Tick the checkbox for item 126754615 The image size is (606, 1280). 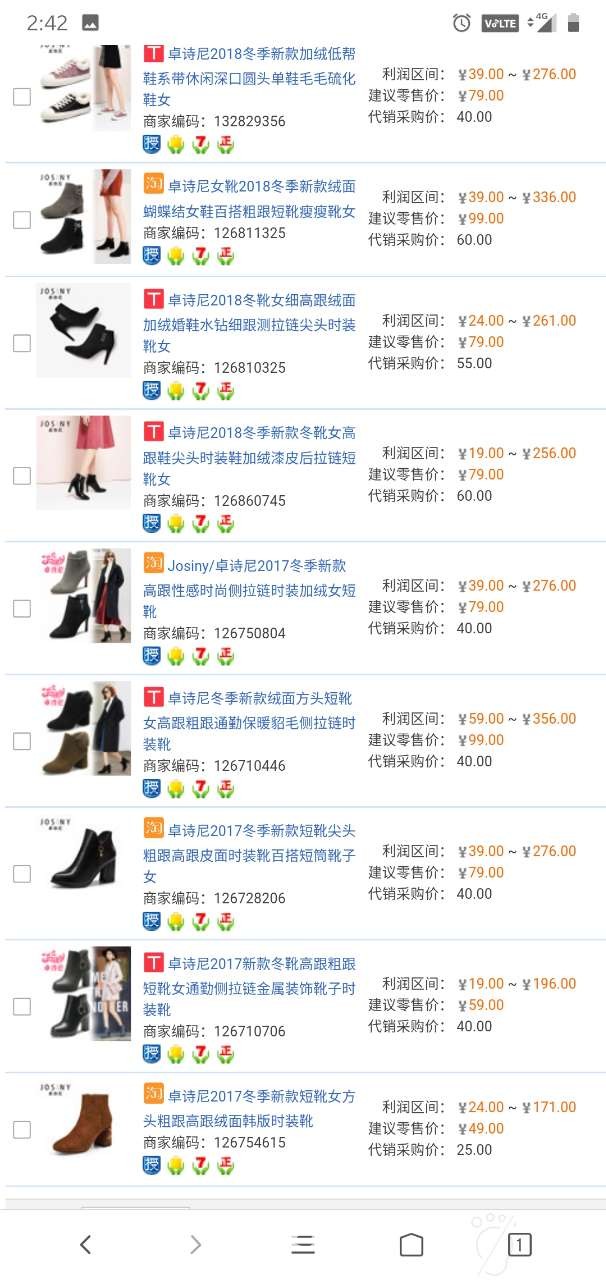tap(21, 1130)
